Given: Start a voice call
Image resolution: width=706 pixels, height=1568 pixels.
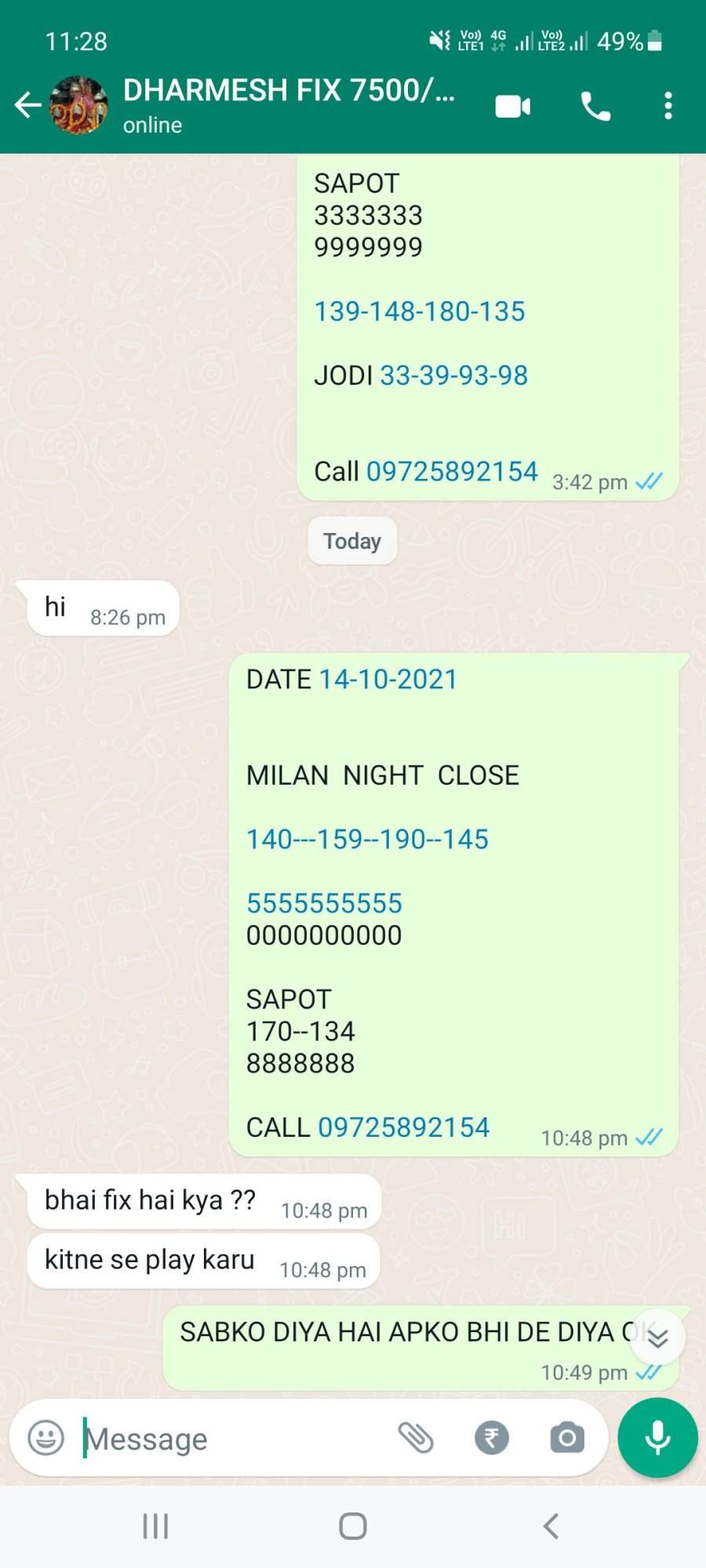Looking at the screenshot, I should pos(595,106).
